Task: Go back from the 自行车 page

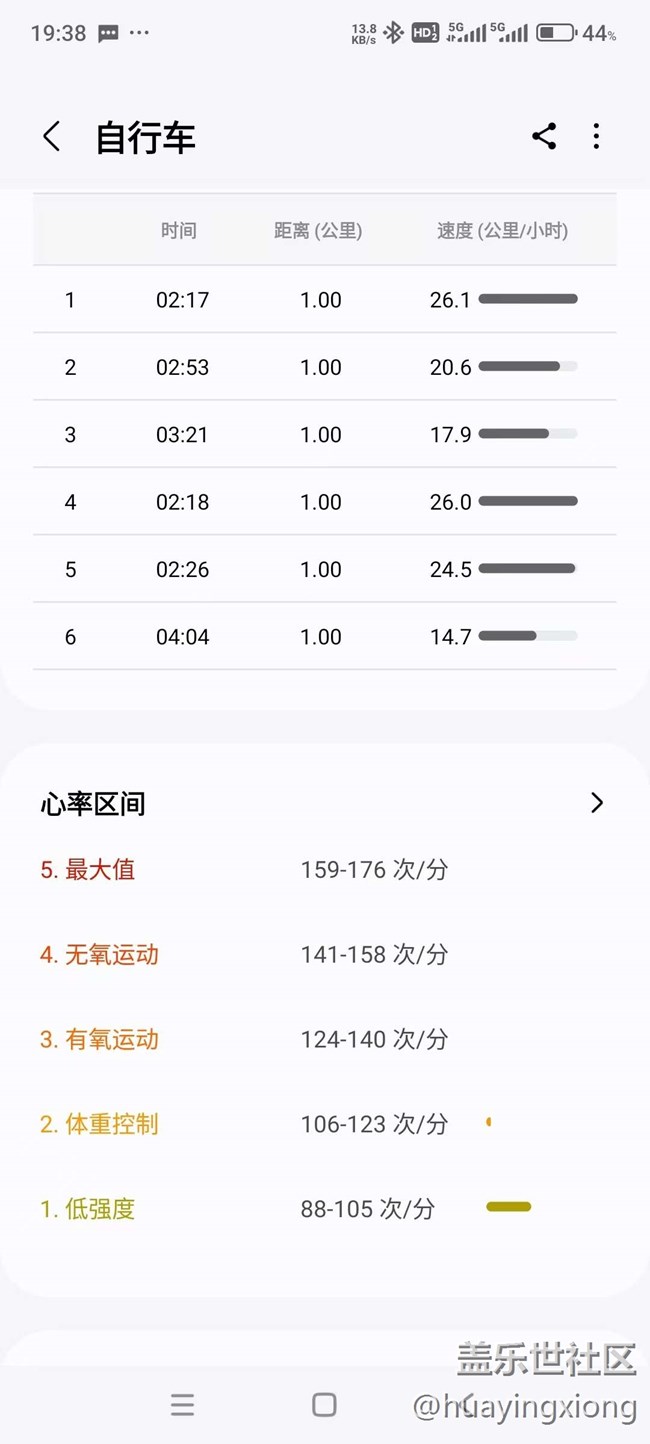Action: pos(52,137)
